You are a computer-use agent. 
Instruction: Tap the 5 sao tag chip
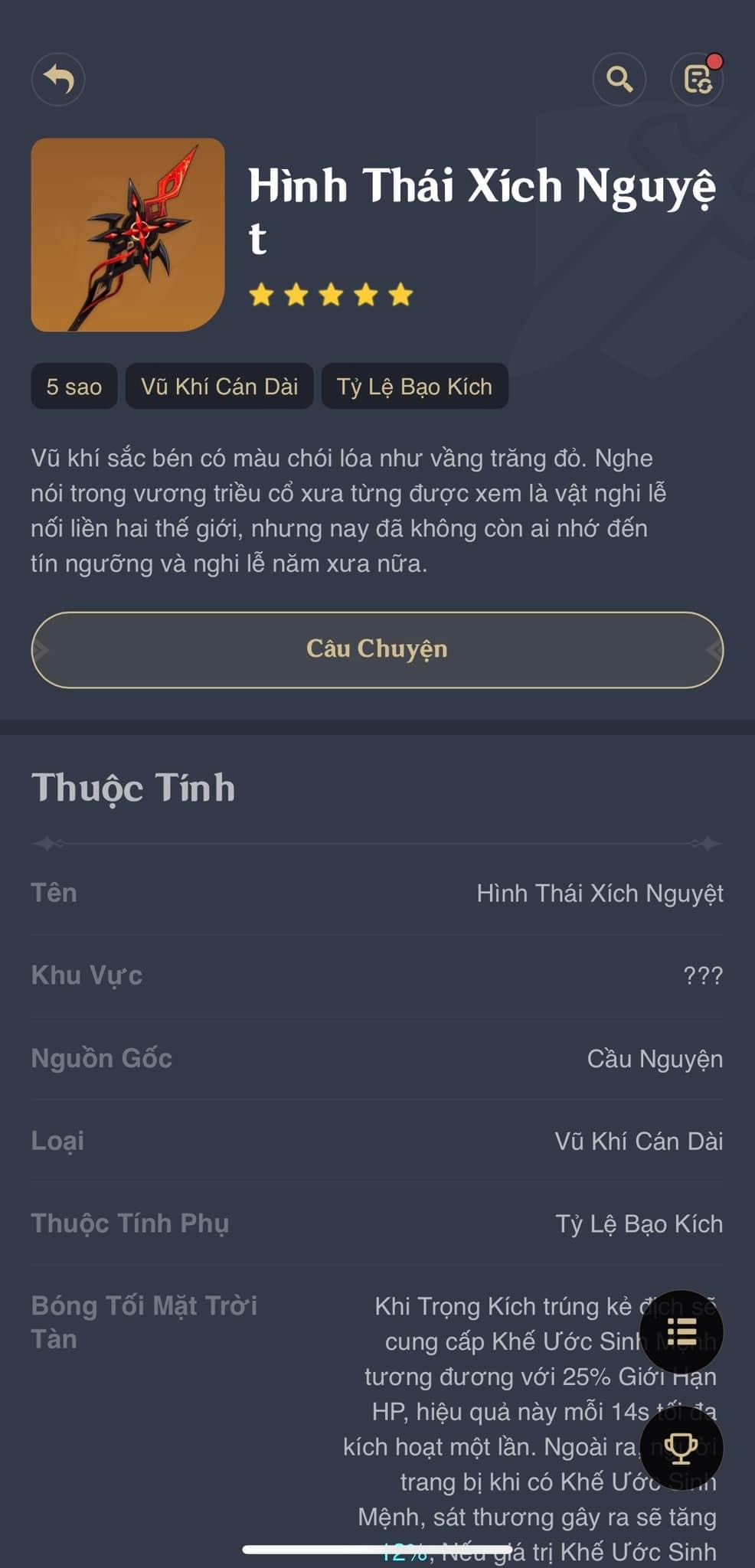click(x=74, y=387)
